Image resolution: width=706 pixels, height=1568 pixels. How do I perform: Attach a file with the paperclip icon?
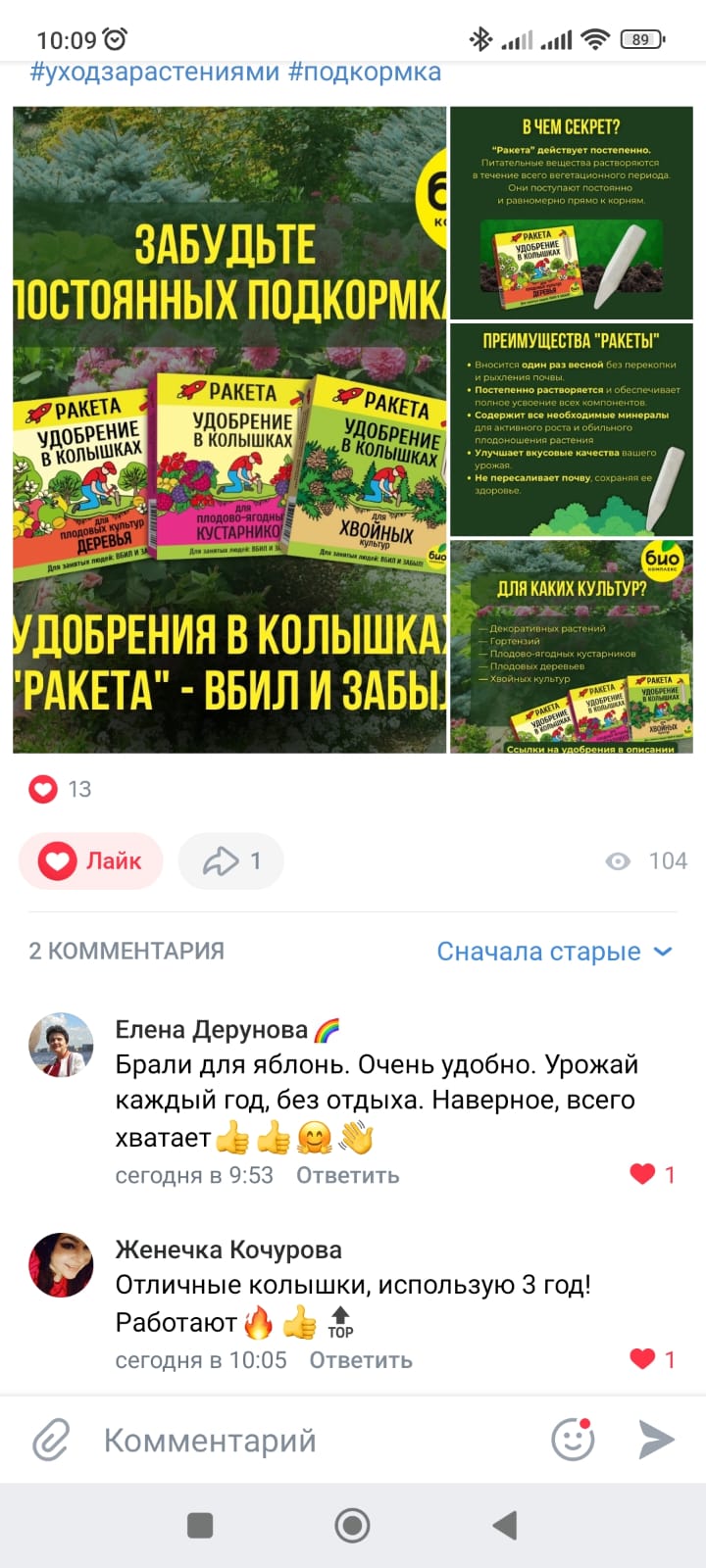coord(51,1441)
